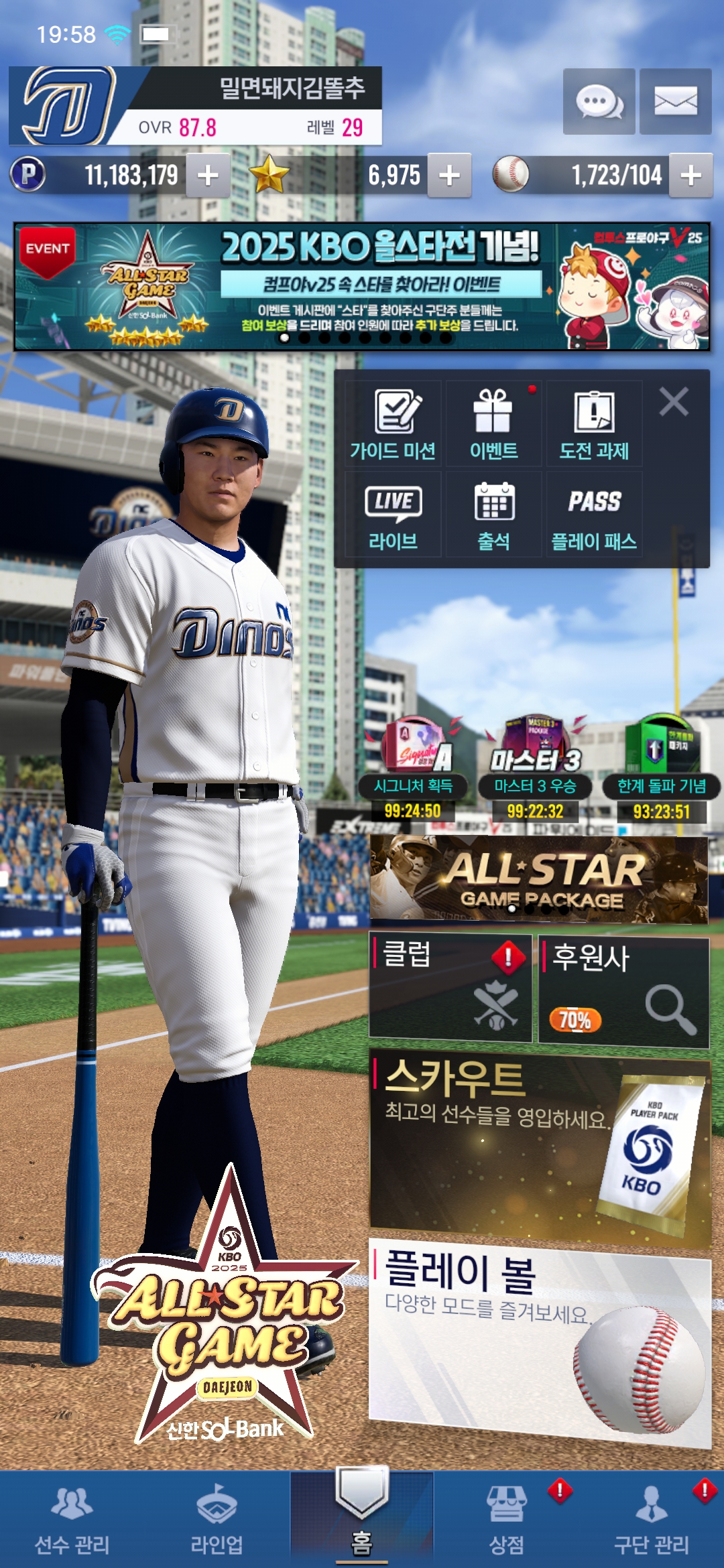Add more P points with plus button
Viewport: 724px width, 1568px height.
(208, 176)
